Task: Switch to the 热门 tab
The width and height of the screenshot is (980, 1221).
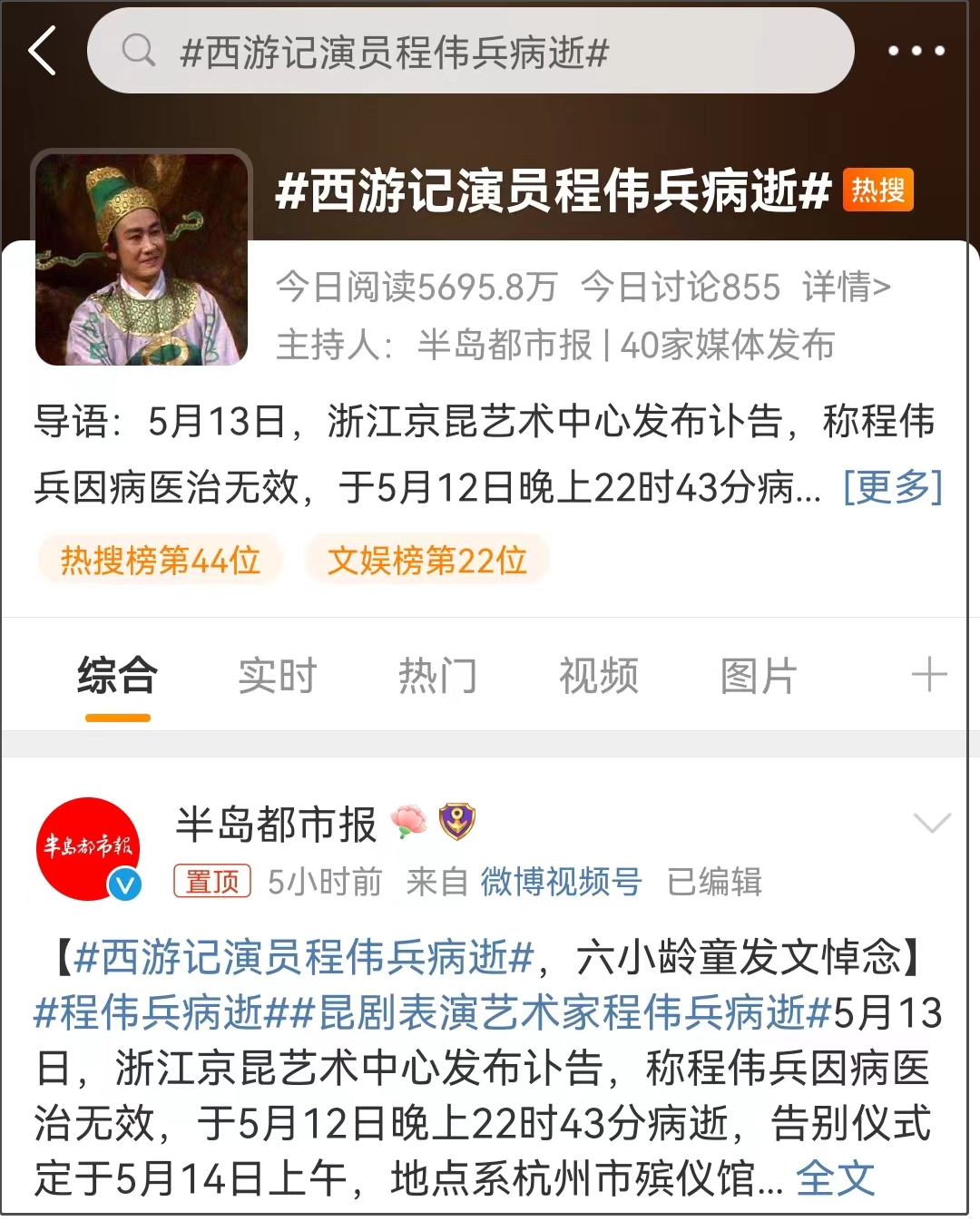Action: pyautogui.click(x=437, y=676)
